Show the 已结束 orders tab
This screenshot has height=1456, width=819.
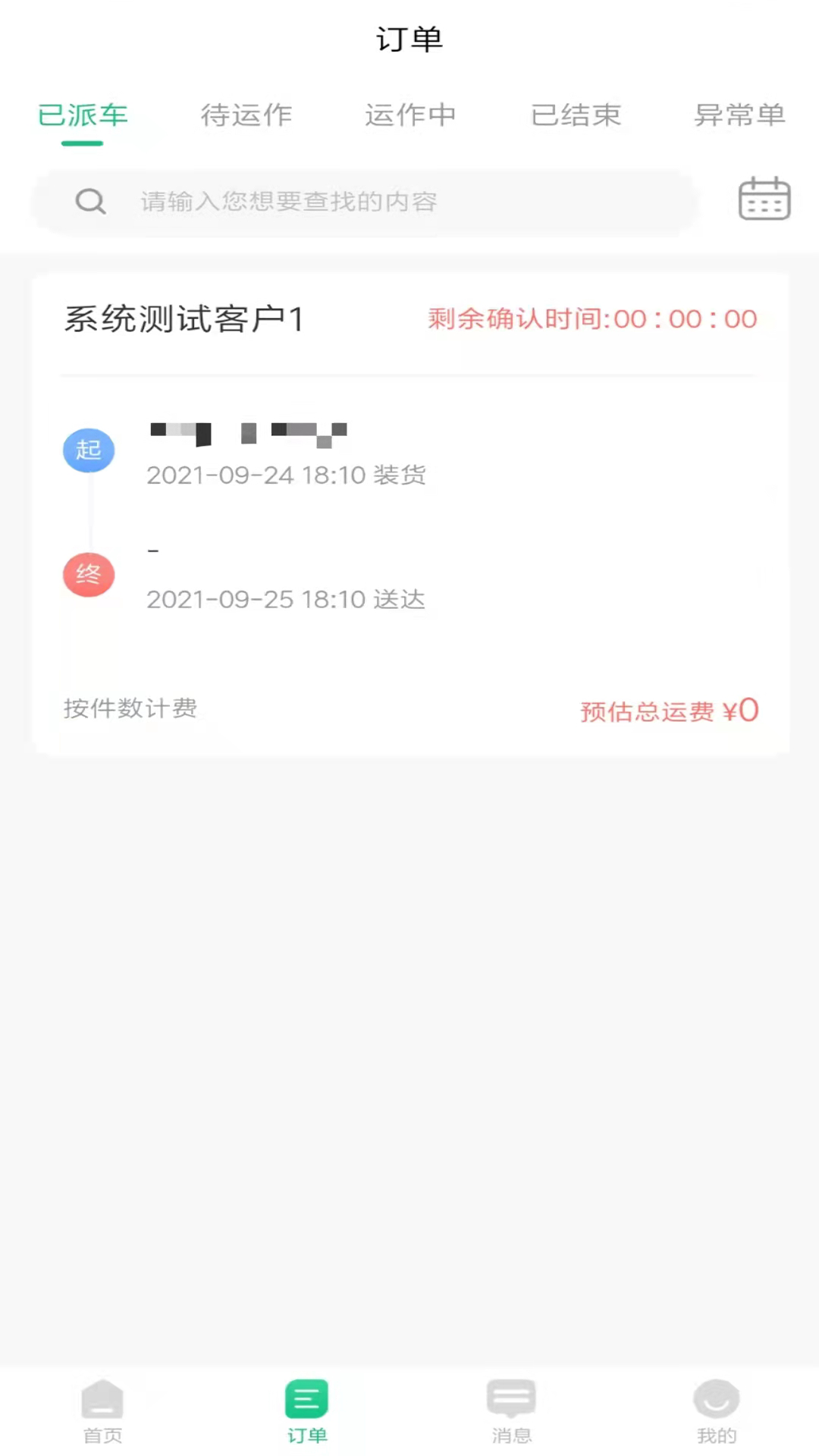(x=576, y=115)
